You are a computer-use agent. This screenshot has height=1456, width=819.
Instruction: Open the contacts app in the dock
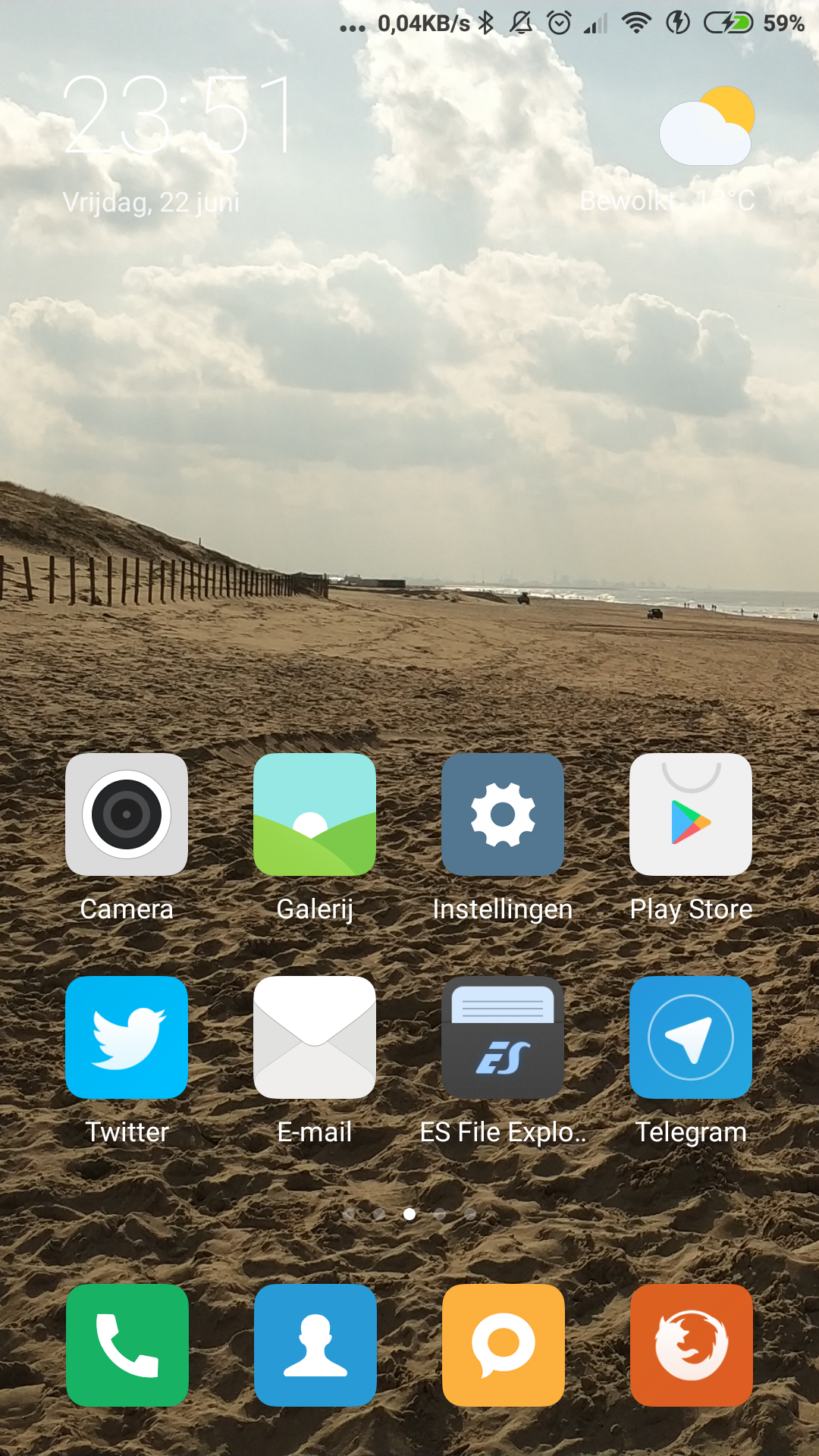point(315,1345)
